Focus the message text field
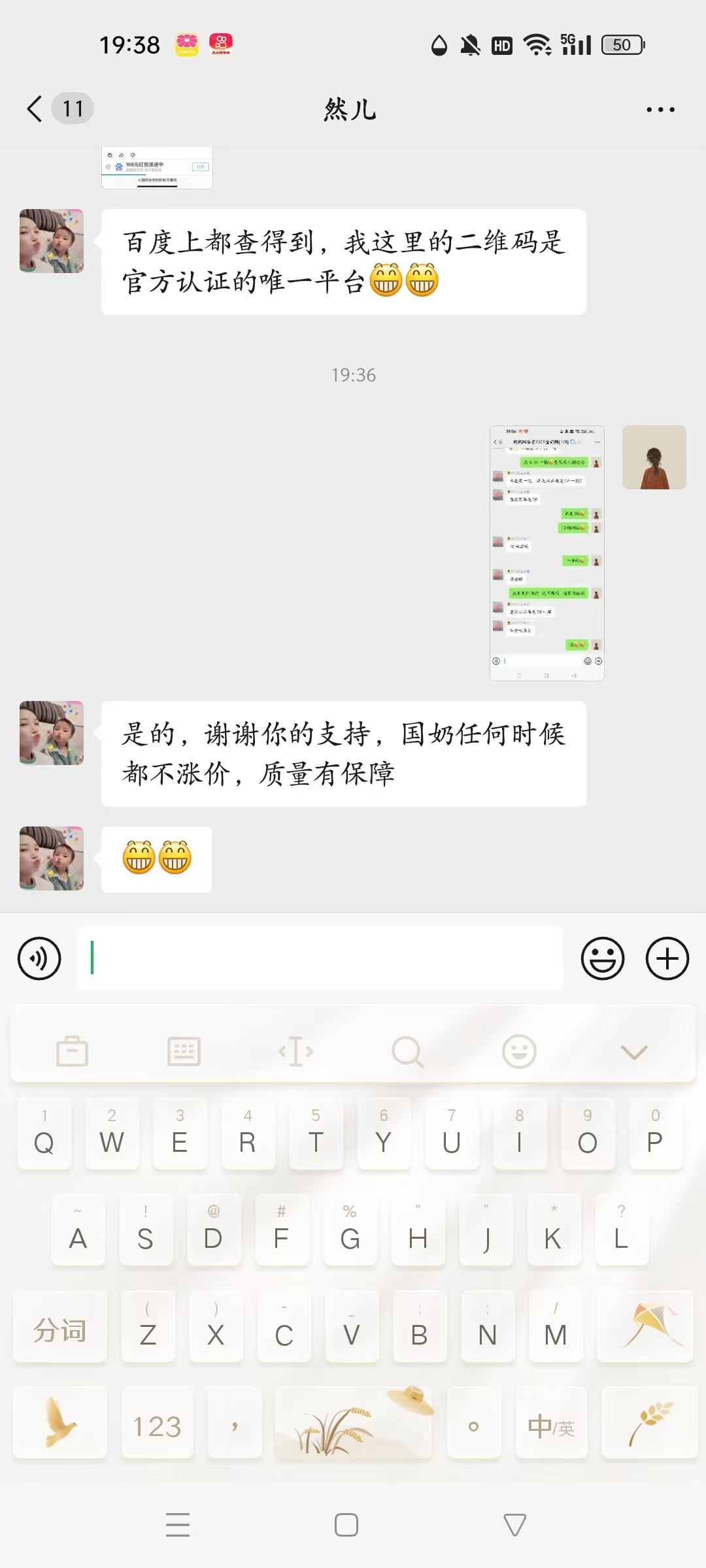This screenshot has height=1568, width=706. (320, 958)
